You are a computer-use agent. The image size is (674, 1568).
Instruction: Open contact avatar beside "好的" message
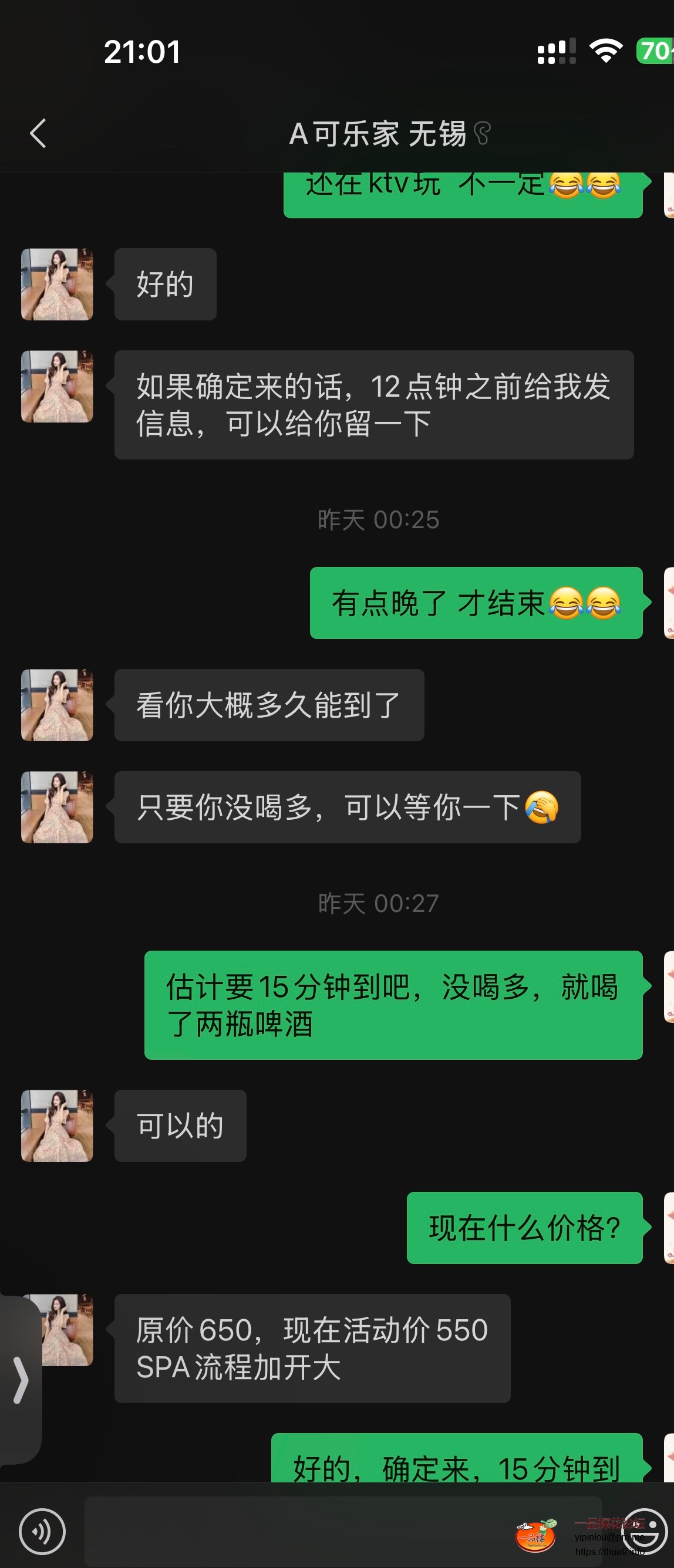(x=57, y=284)
